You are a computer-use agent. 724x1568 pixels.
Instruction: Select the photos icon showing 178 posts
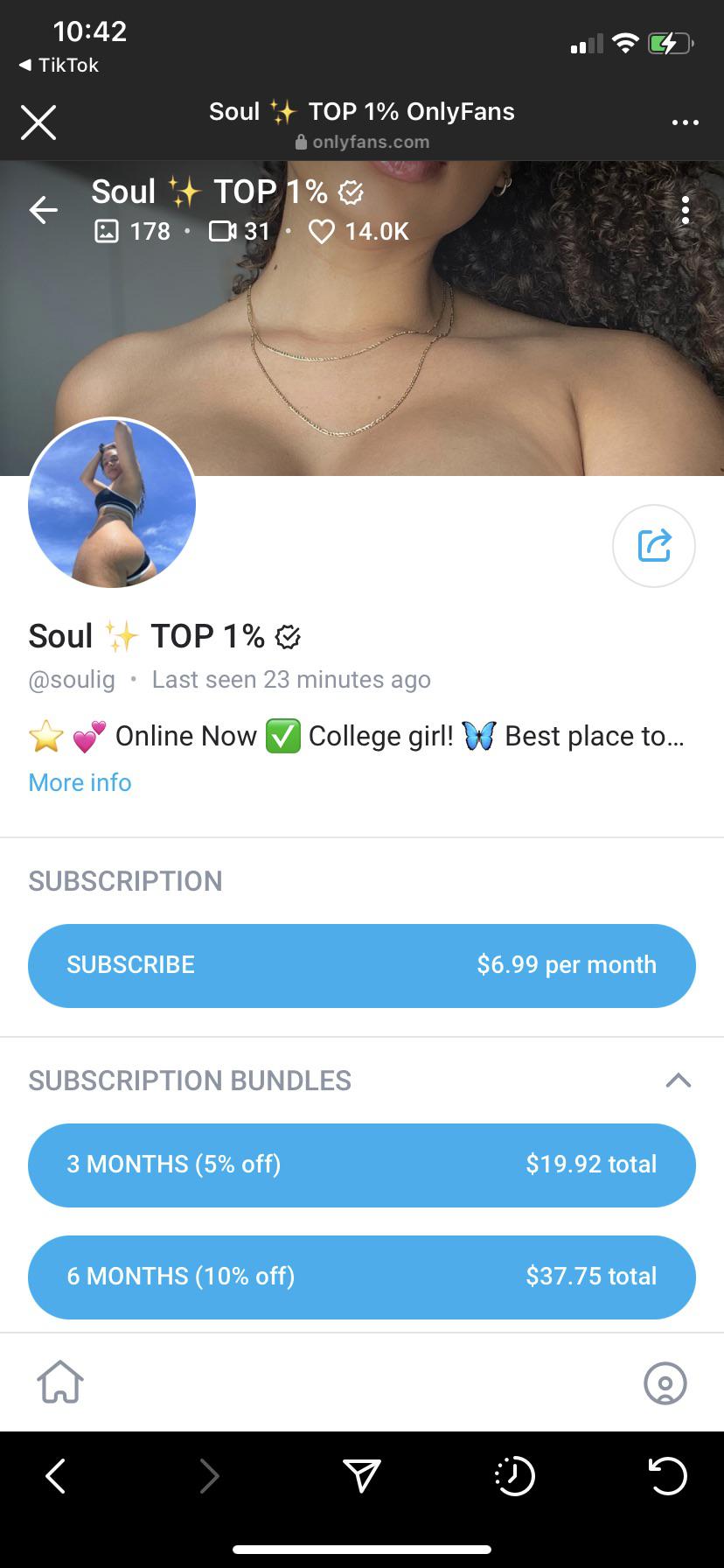[108, 232]
